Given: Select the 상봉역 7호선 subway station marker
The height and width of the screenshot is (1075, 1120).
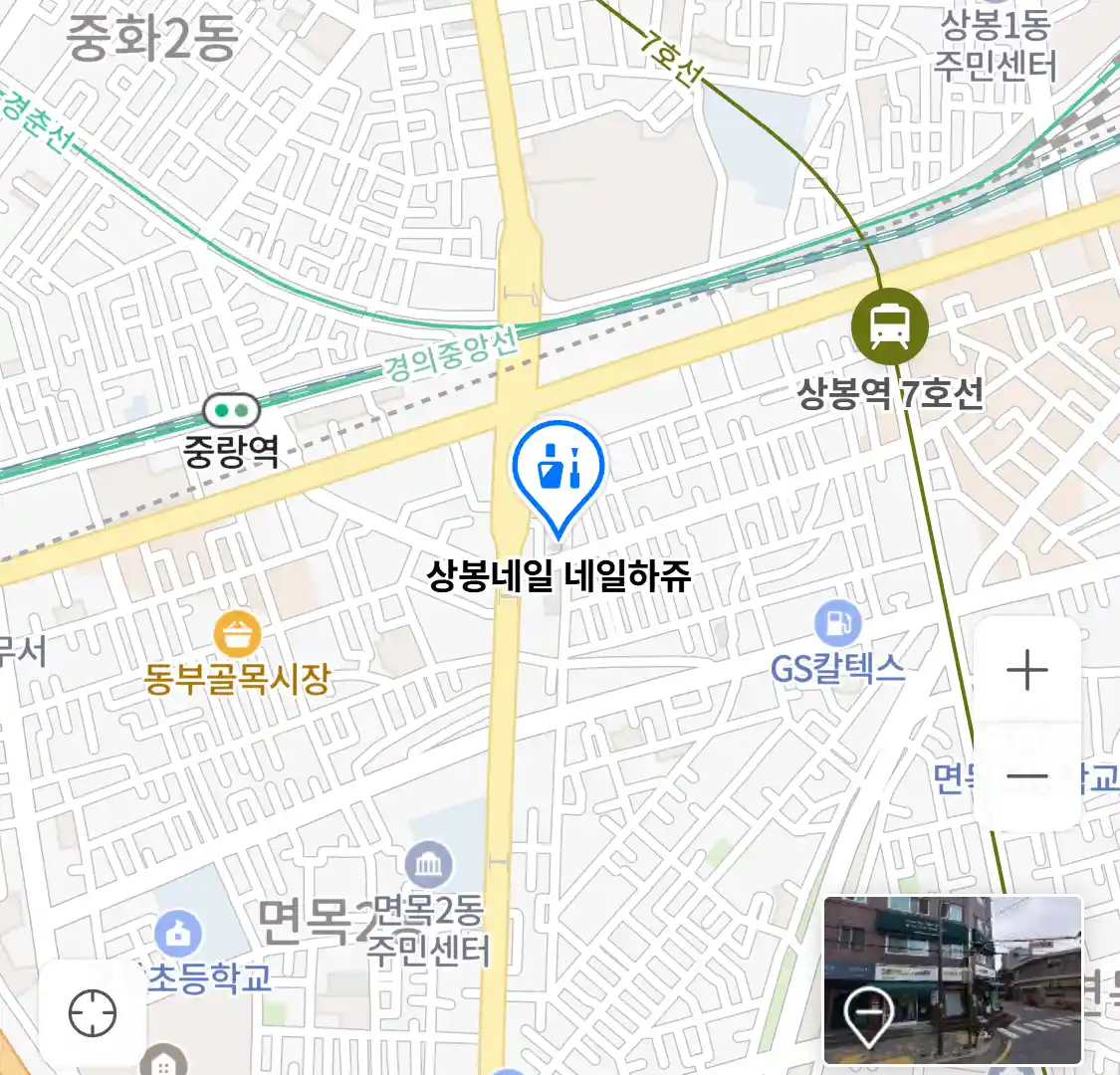Looking at the screenshot, I should click(x=889, y=324).
